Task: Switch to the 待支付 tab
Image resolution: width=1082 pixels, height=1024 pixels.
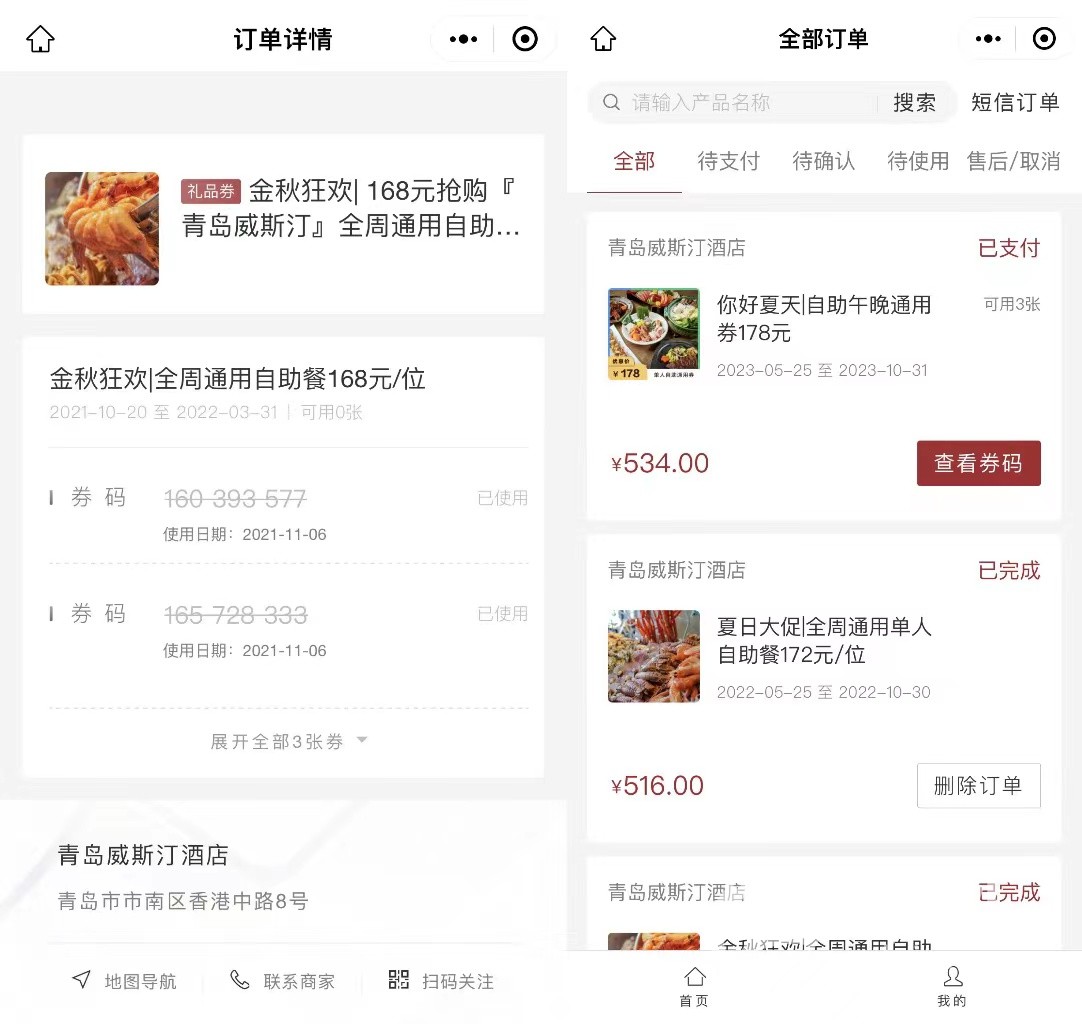Action: [x=728, y=161]
